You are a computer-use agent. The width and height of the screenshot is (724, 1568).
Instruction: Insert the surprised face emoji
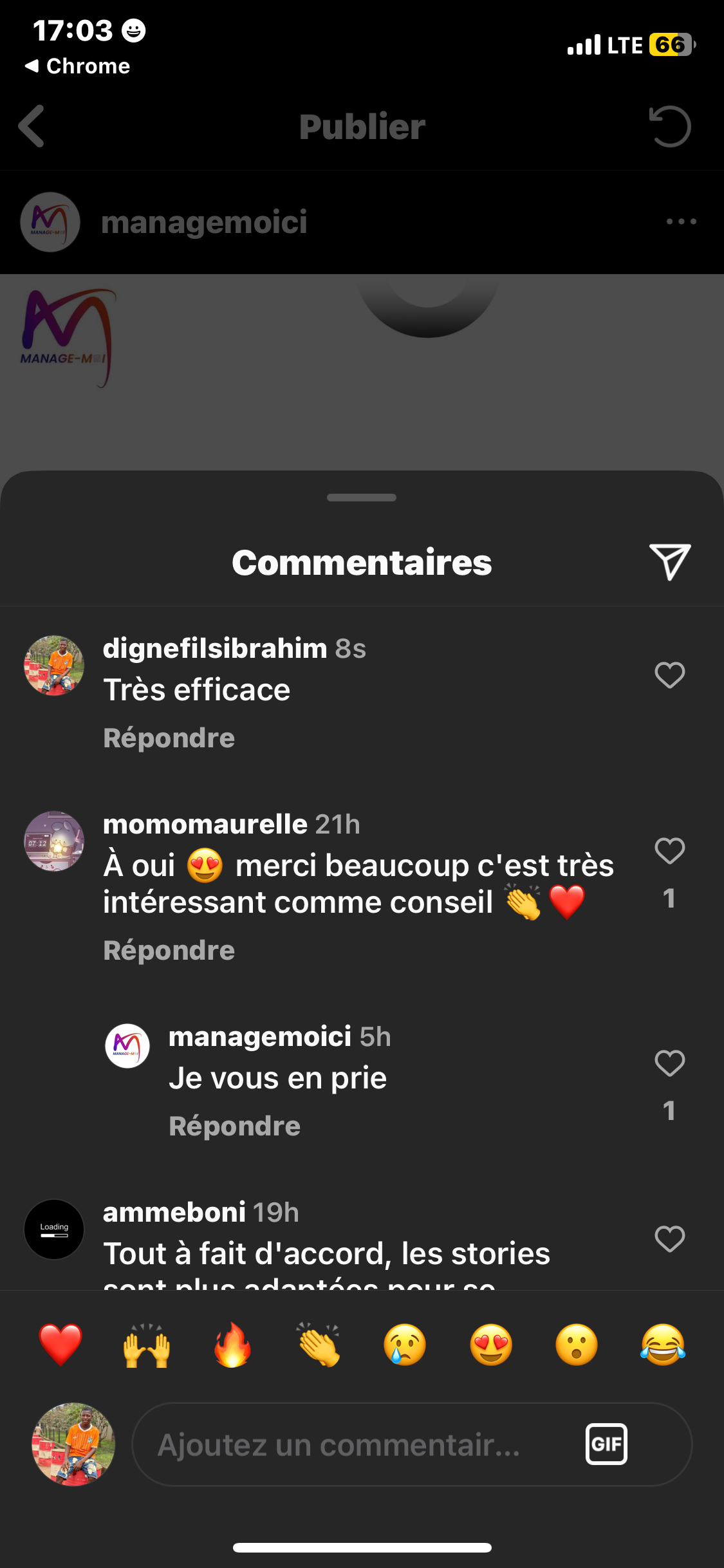pyautogui.click(x=577, y=1345)
